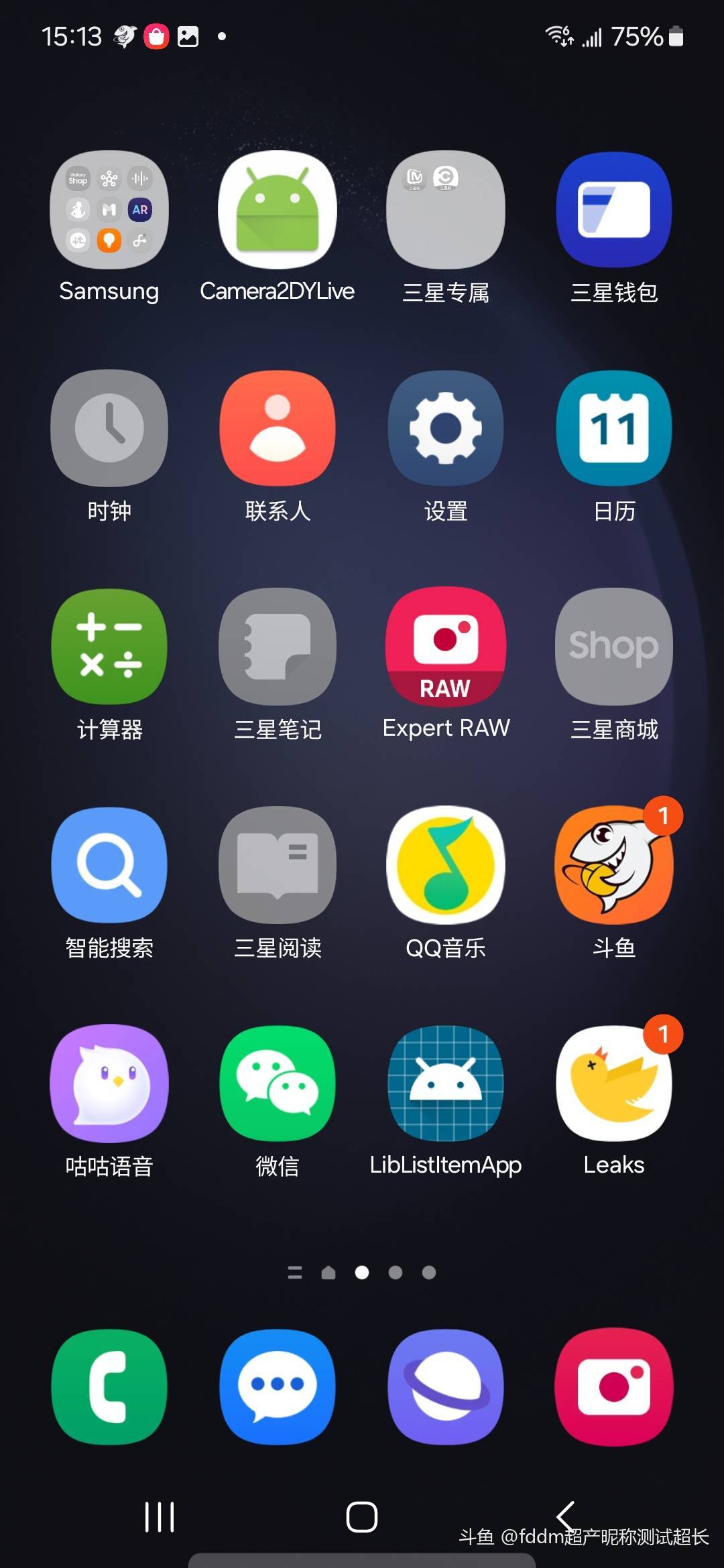Open 微信 WeChat
The height and width of the screenshot is (1568, 724).
click(278, 1084)
